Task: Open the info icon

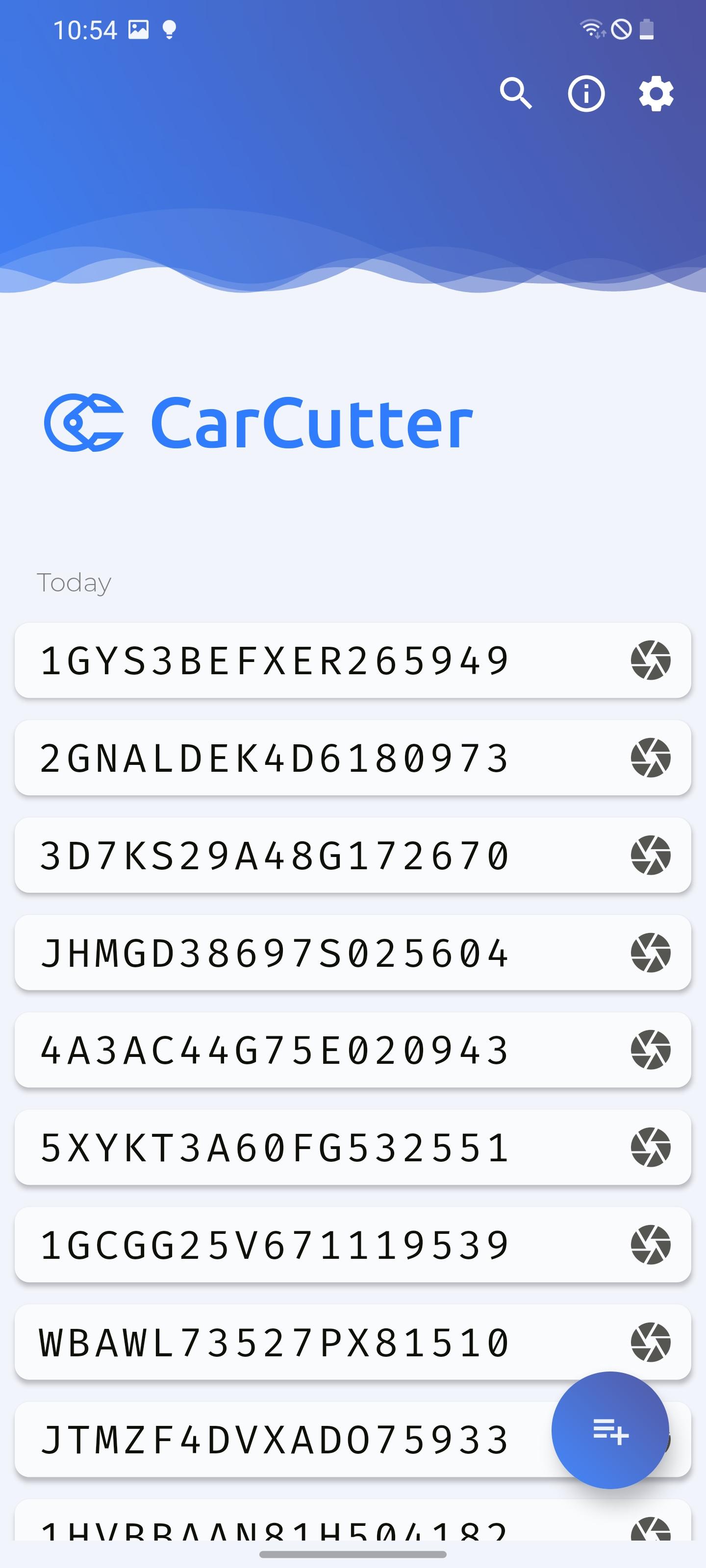Action: 586,94
